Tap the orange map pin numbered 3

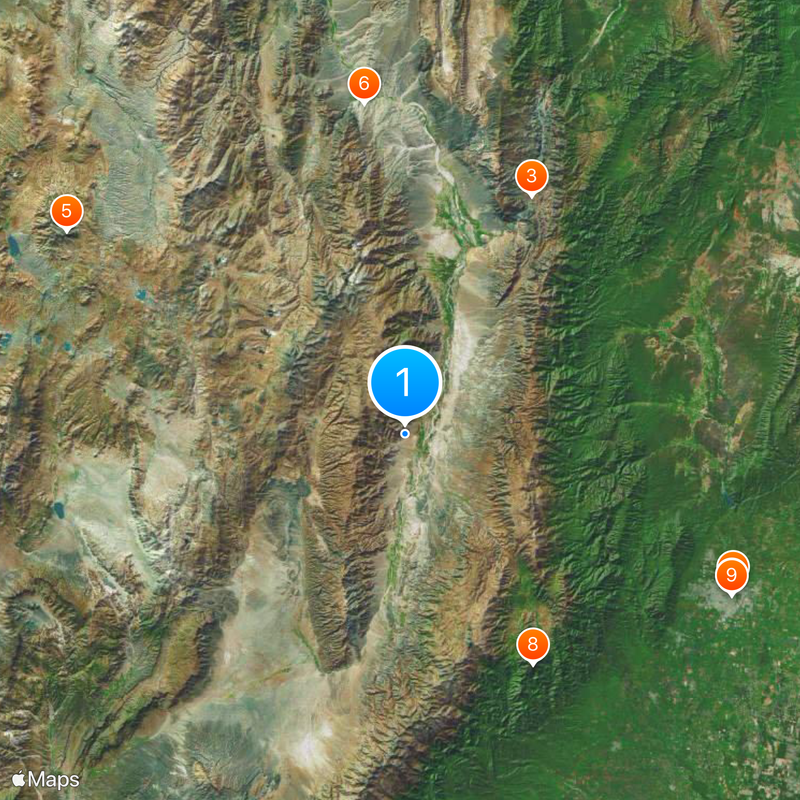tap(531, 177)
